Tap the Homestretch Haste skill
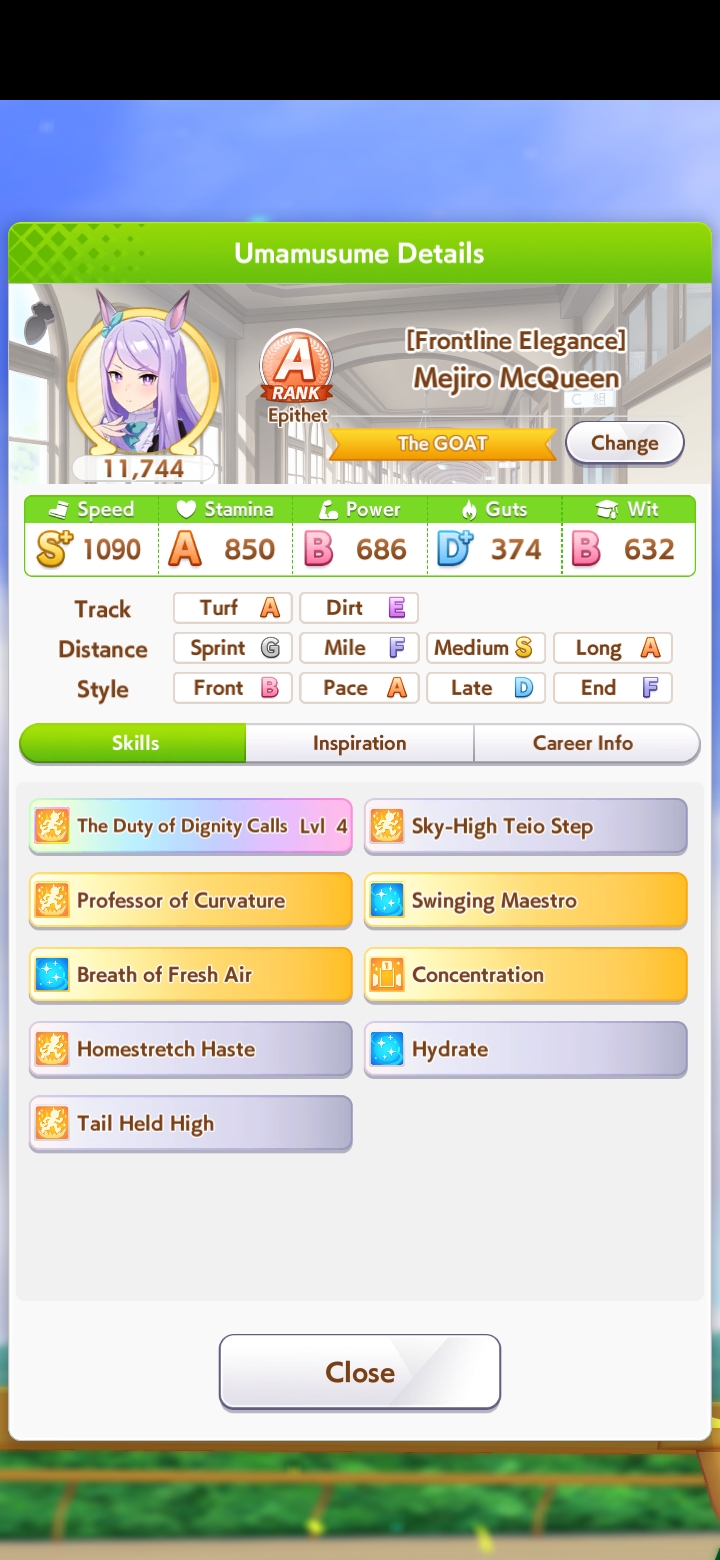This screenshot has height=1560, width=720. [x=191, y=1049]
